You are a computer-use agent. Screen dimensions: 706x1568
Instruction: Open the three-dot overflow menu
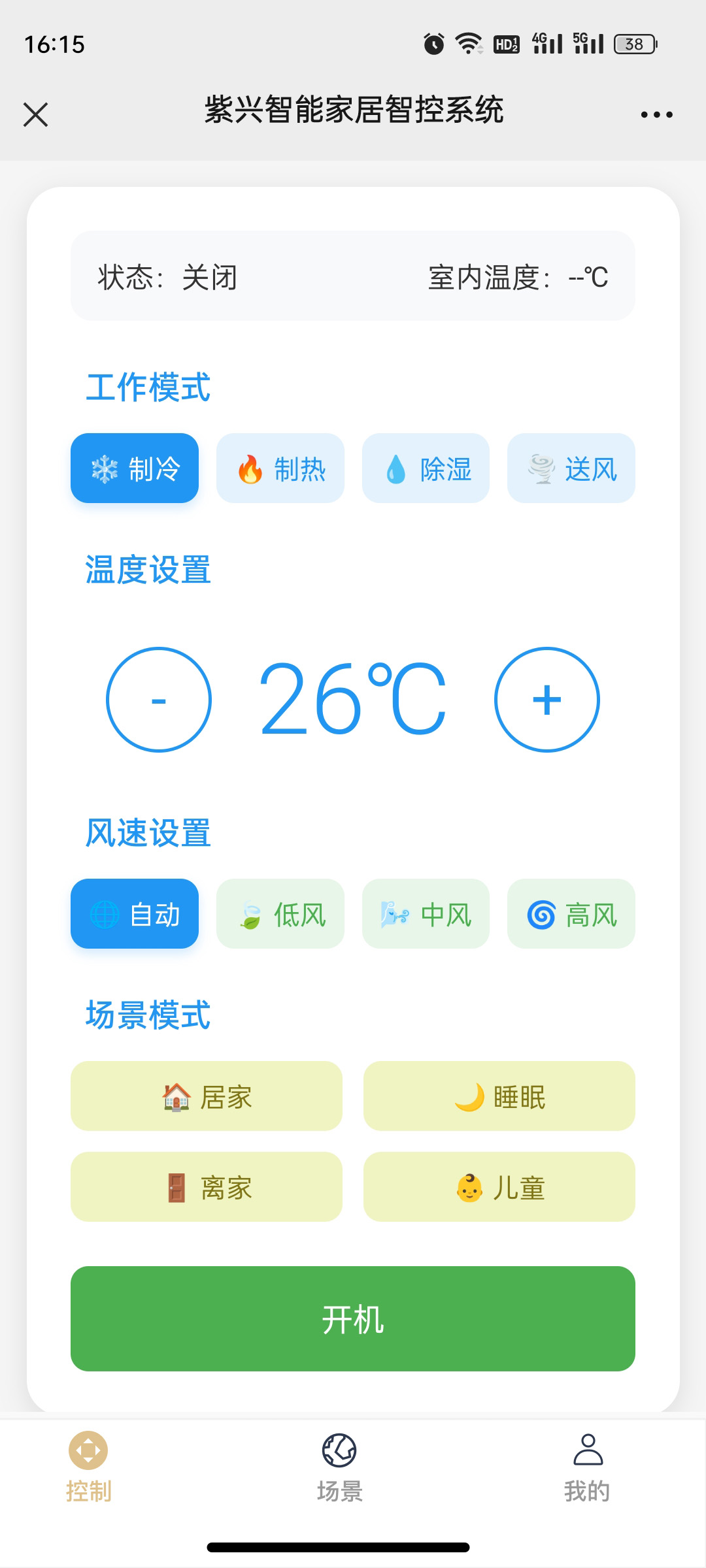pyautogui.click(x=656, y=114)
